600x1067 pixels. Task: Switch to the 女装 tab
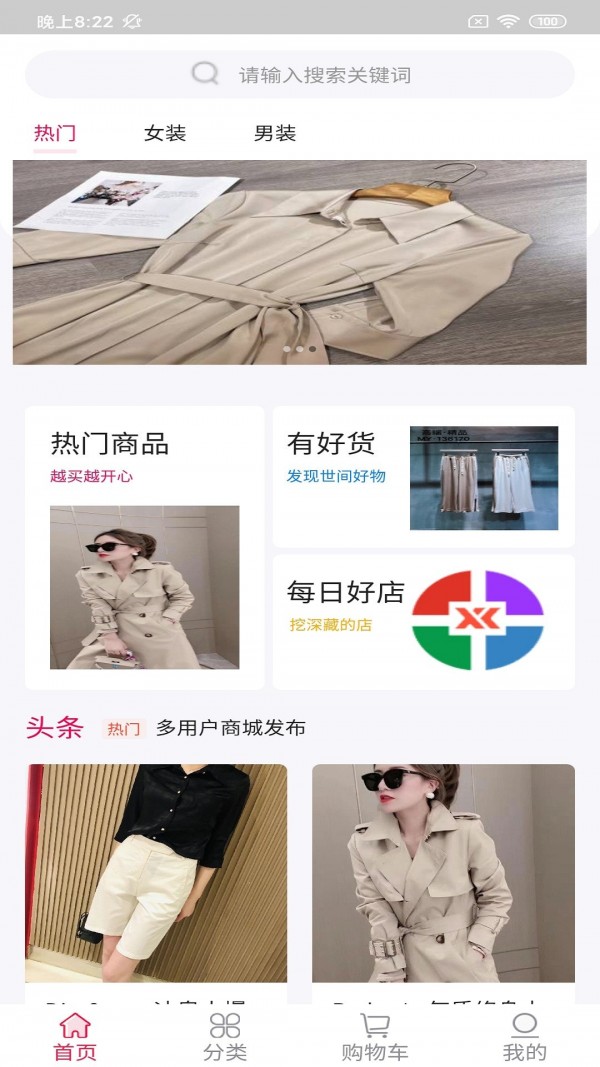(x=165, y=133)
